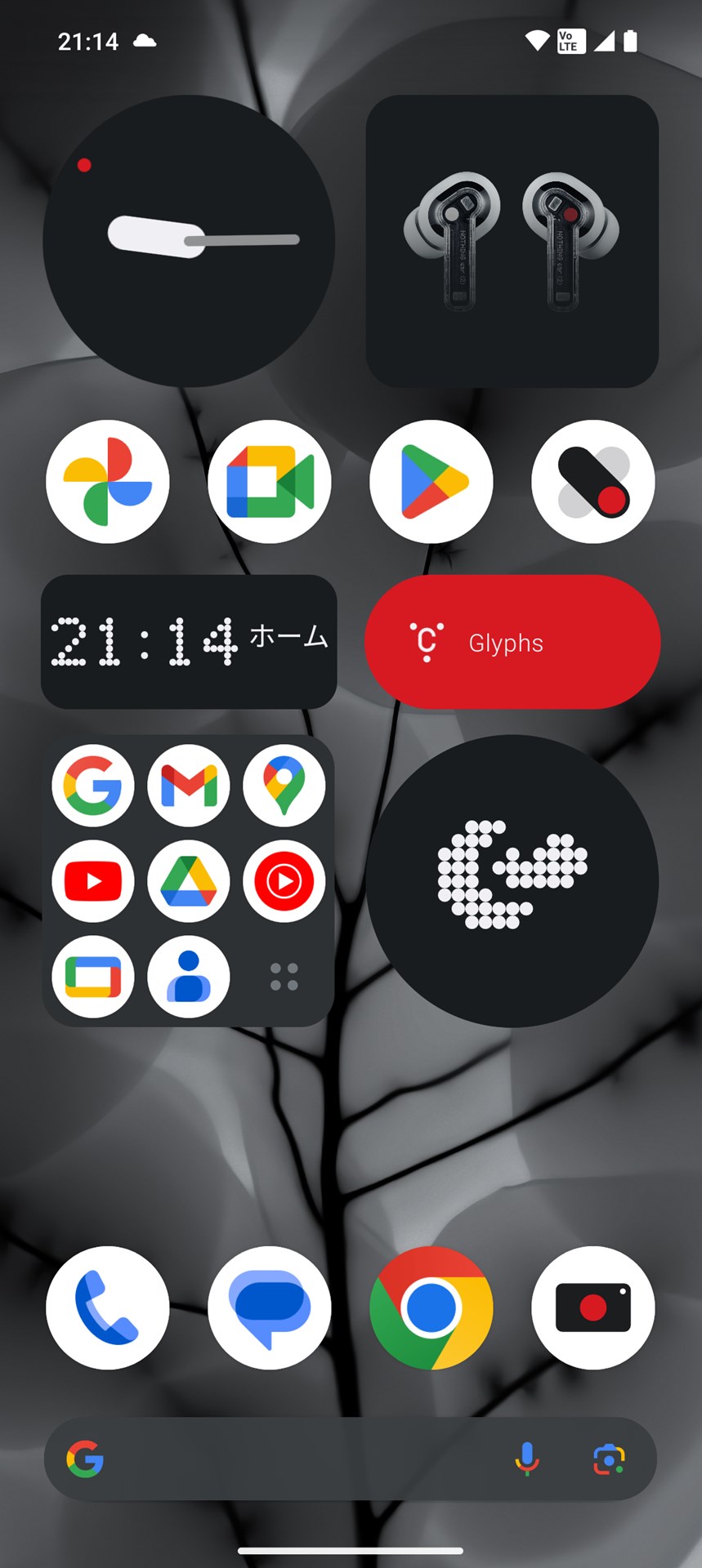Open the Phone dialer
The height and width of the screenshot is (1568, 702).
pyautogui.click(x=108, y=1307)
